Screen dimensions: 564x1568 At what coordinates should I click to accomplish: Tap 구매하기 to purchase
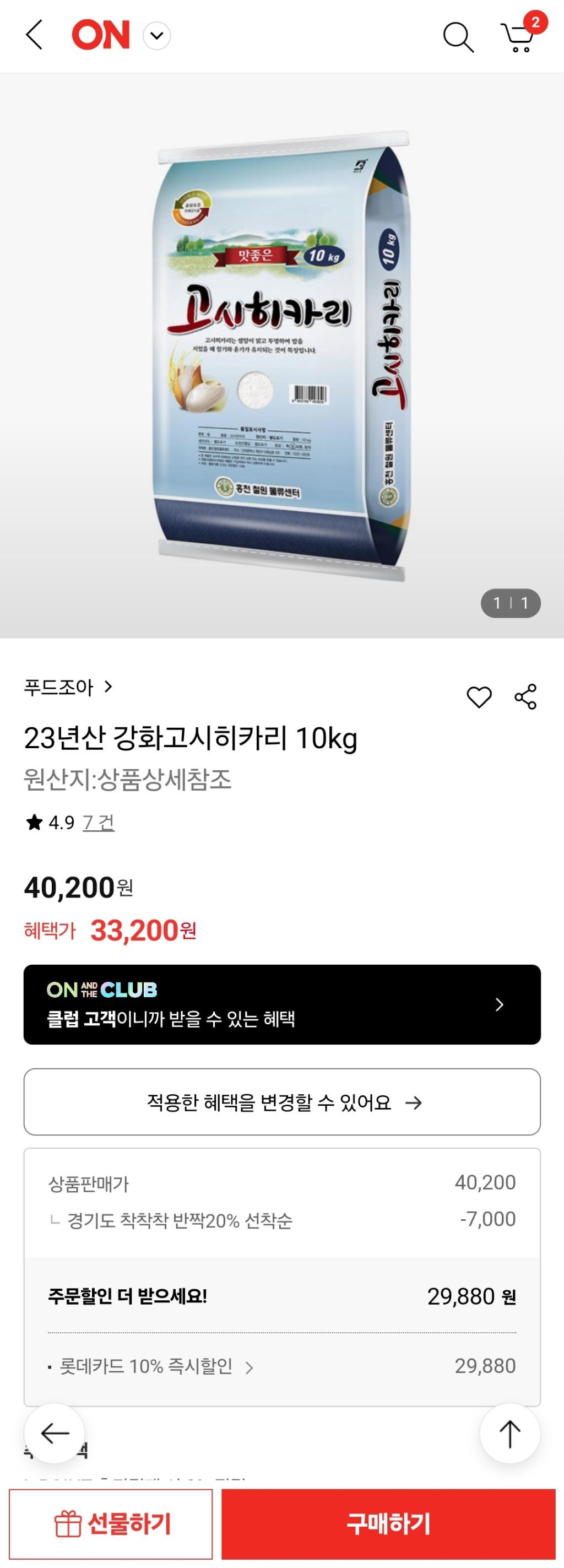(x=388, y=1524)
